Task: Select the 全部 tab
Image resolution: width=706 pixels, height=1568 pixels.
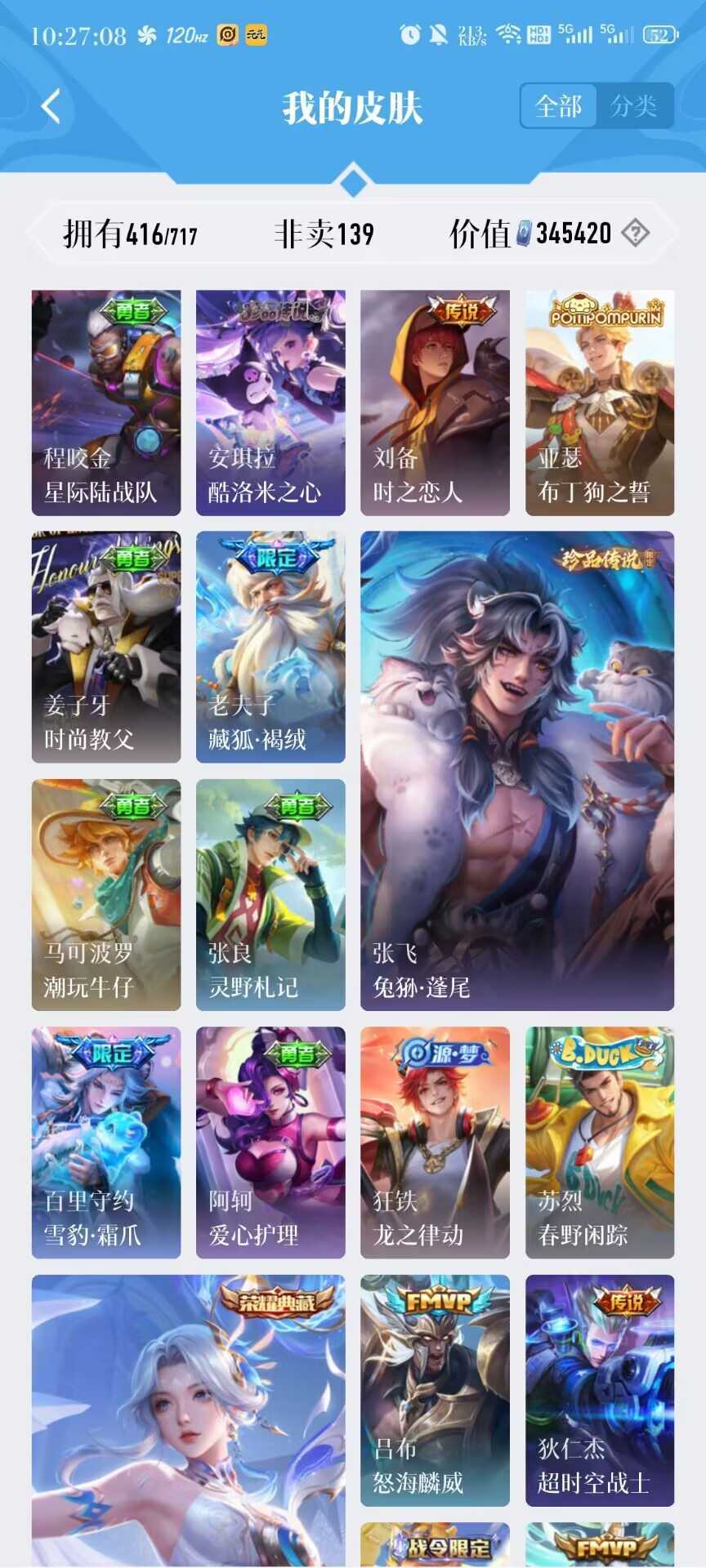Action: [x=559, y=106]
